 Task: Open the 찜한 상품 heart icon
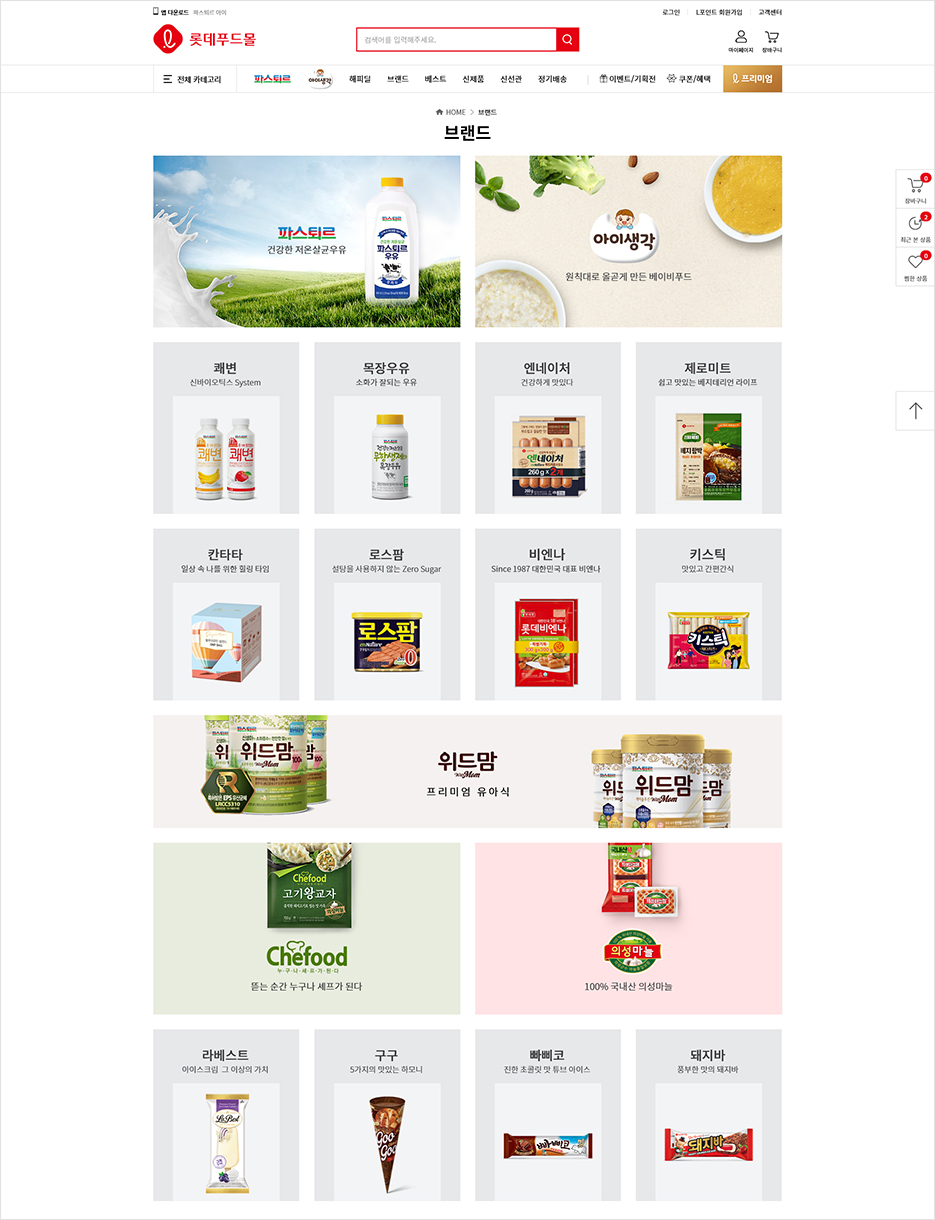[x=915, y=266]
